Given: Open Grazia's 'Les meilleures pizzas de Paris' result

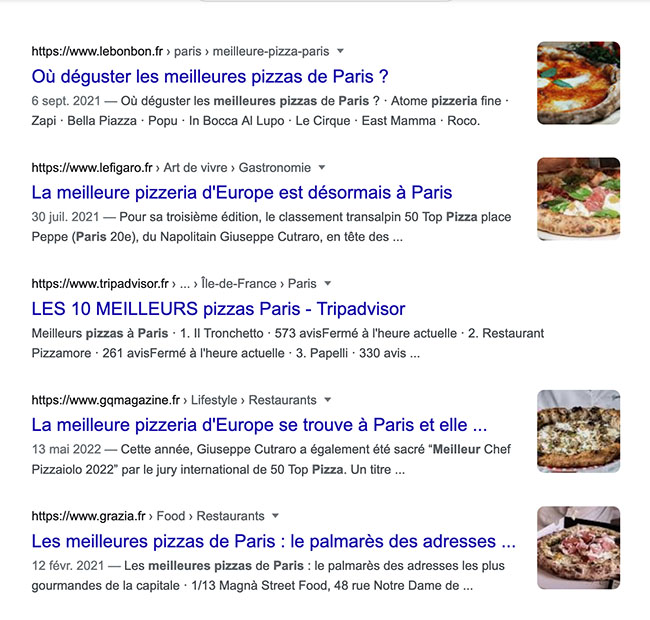Looking at the screenshot, I should [x=273, y=541].
